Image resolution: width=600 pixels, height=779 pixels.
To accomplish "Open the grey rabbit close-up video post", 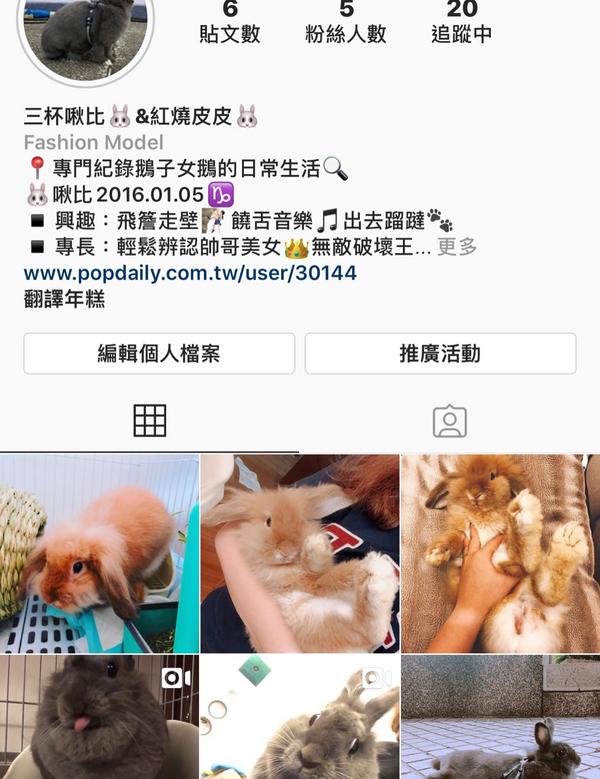I will (299, 717).
